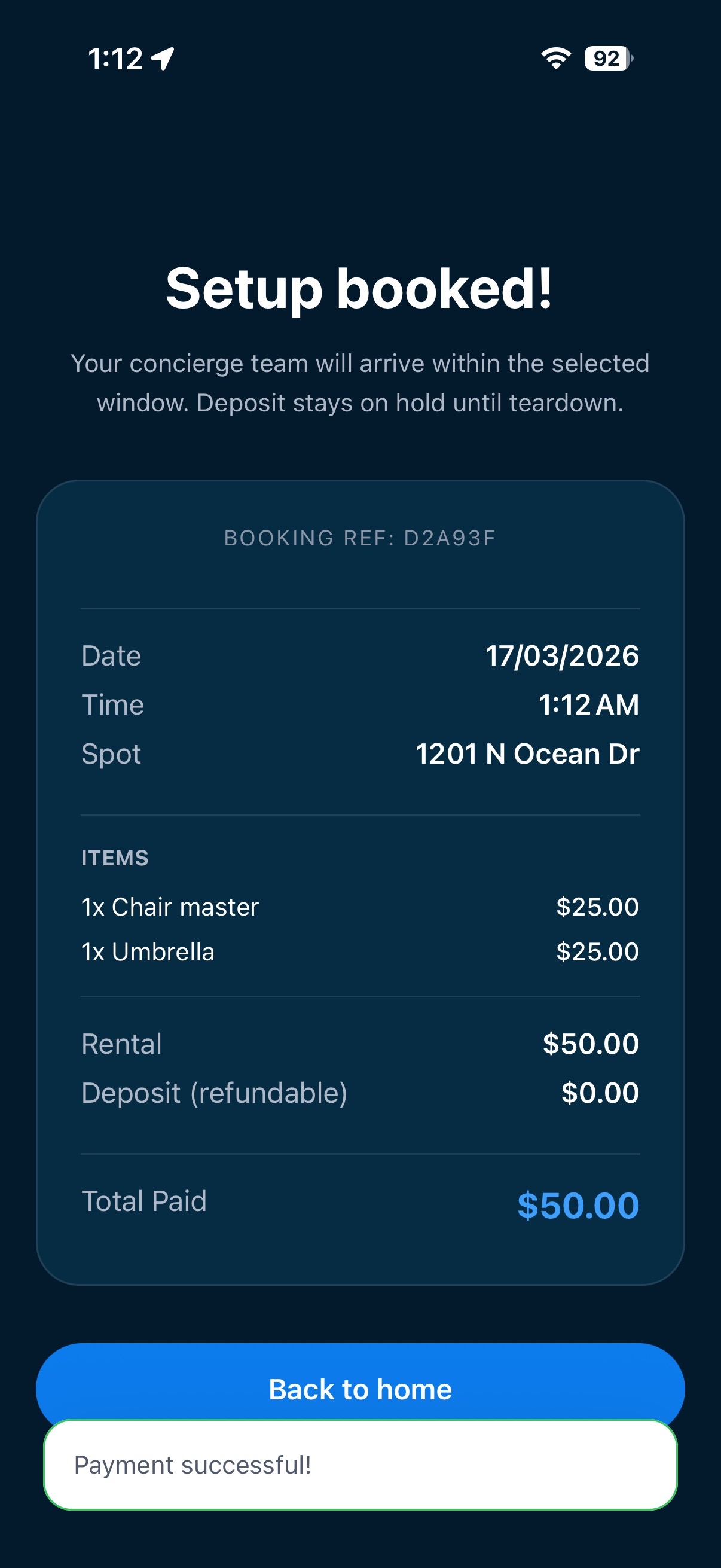721x1568 pixels.
Task: Click the Setup booked heading
Action: pyautogui.click(x=360, y=288)
